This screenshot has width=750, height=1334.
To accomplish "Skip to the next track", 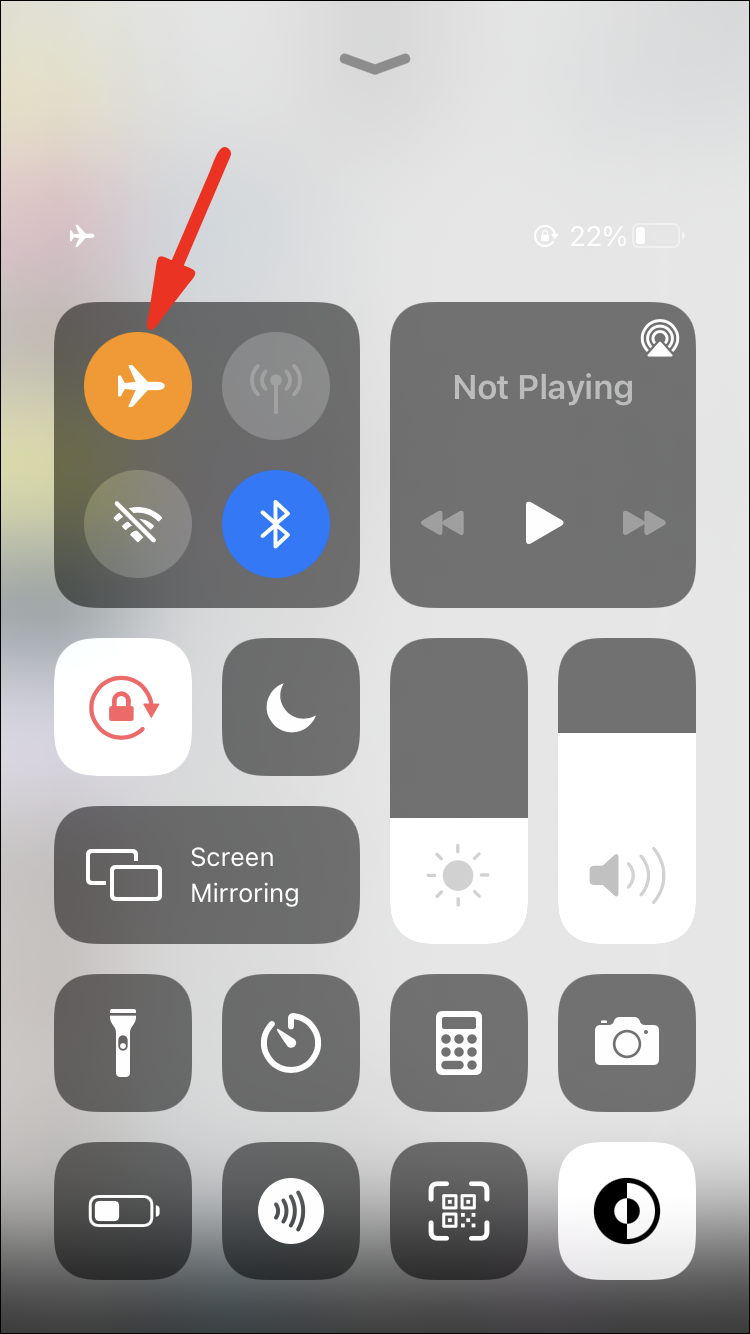I will pos(643,523).
